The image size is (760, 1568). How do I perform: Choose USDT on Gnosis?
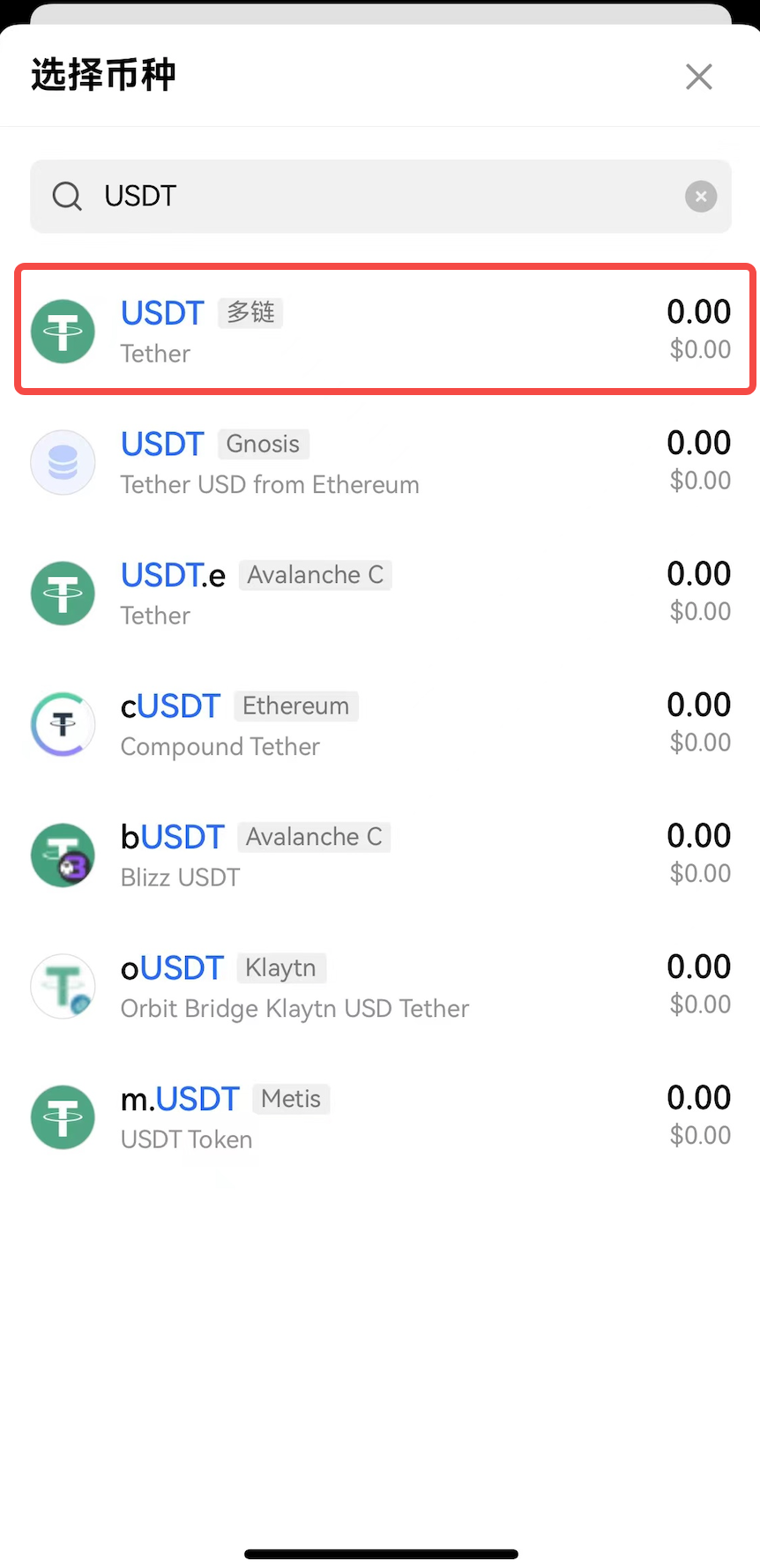(381, 462)
